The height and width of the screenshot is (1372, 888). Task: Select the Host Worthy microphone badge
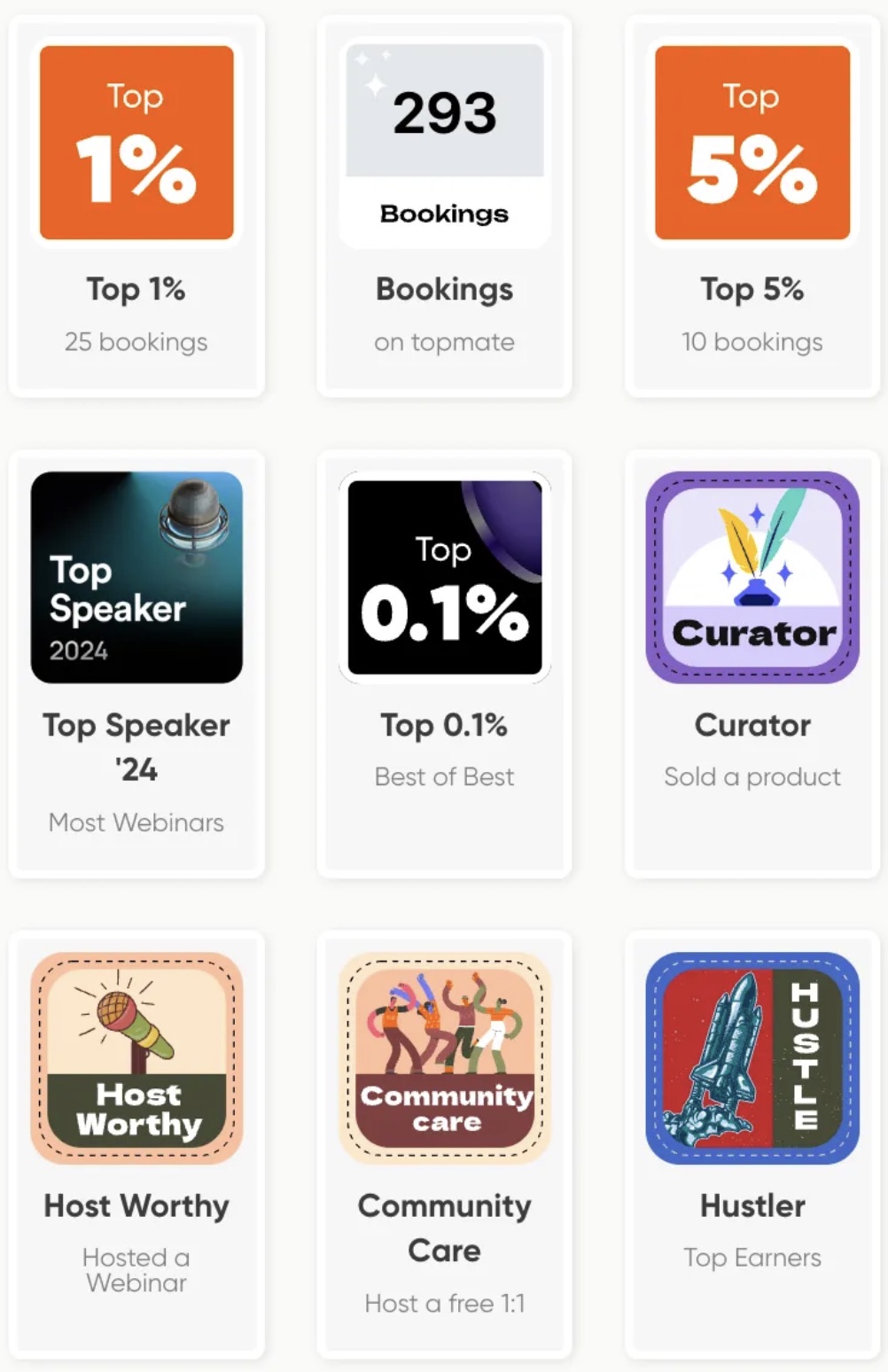click(136, 1056)
